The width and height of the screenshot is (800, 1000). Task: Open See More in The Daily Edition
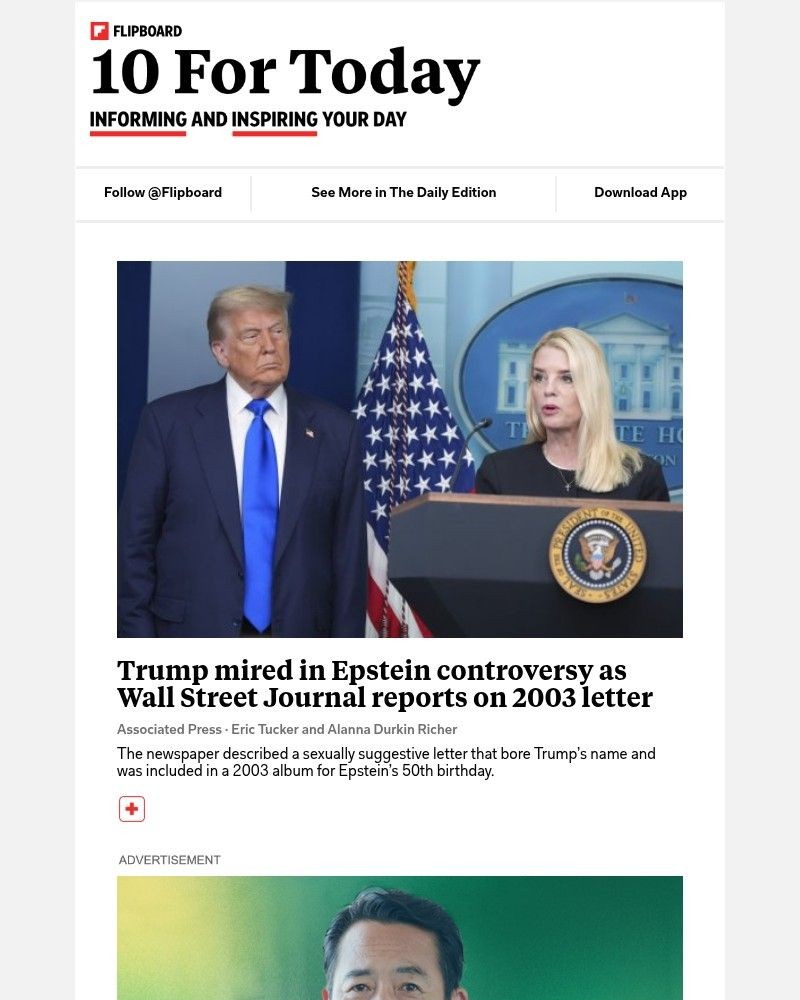[x=403, y=193]
